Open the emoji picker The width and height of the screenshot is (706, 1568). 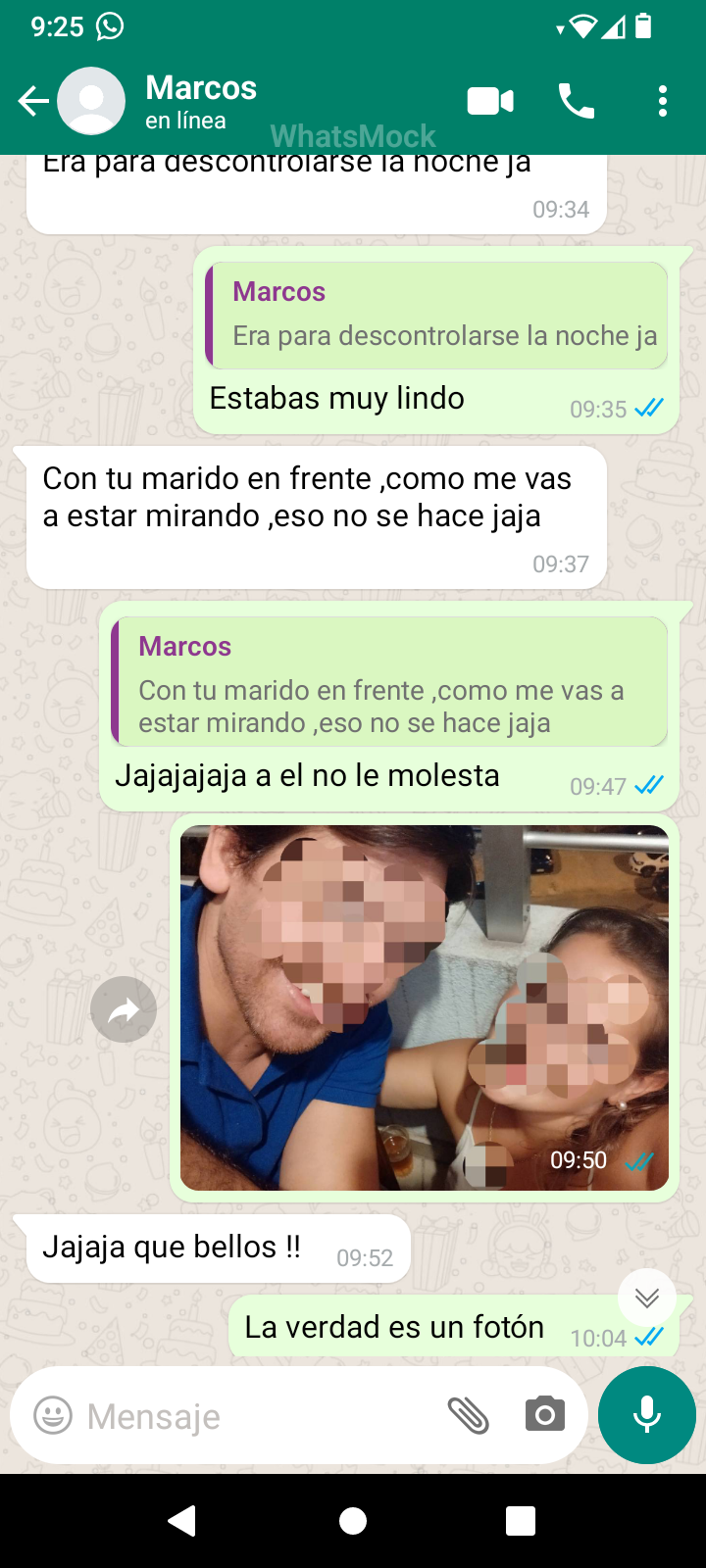tap(53, 1416)
